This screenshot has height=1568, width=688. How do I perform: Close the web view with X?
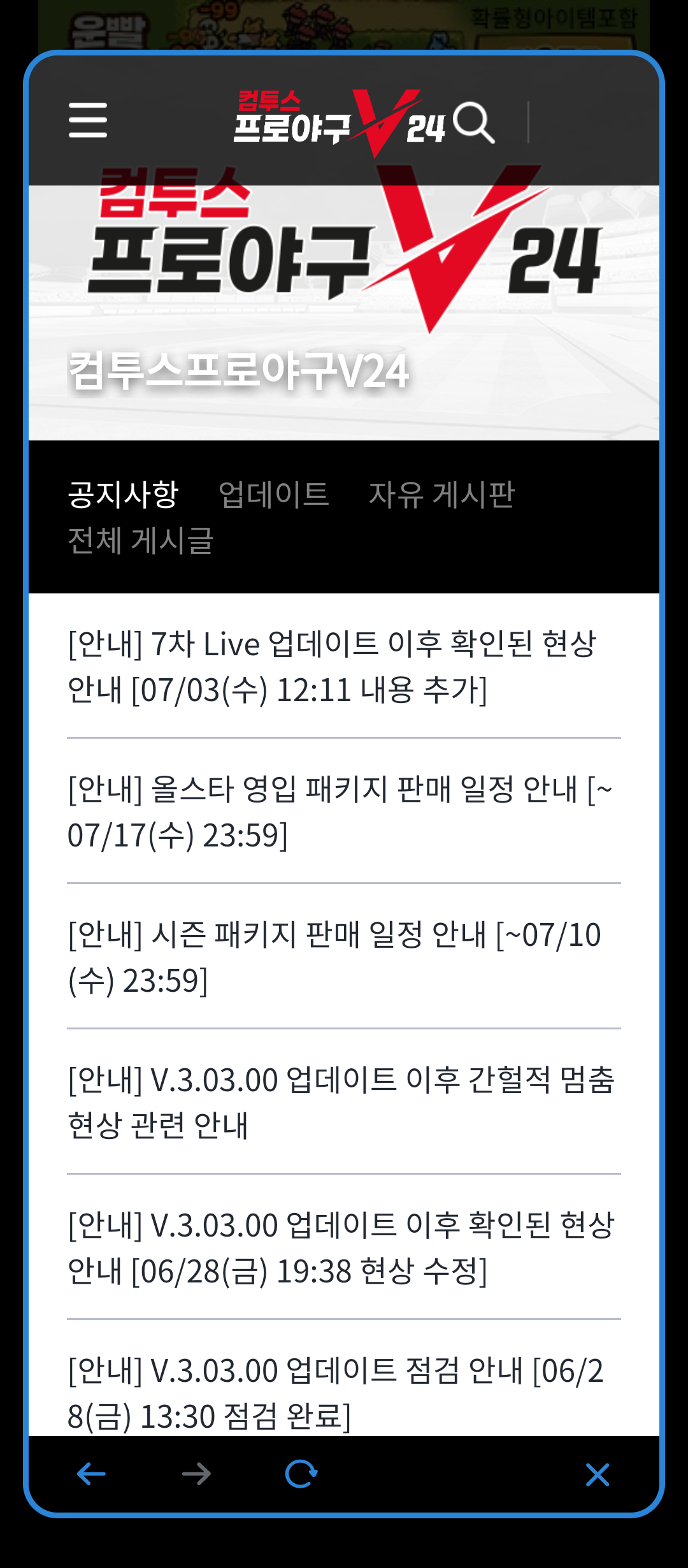598,1474
